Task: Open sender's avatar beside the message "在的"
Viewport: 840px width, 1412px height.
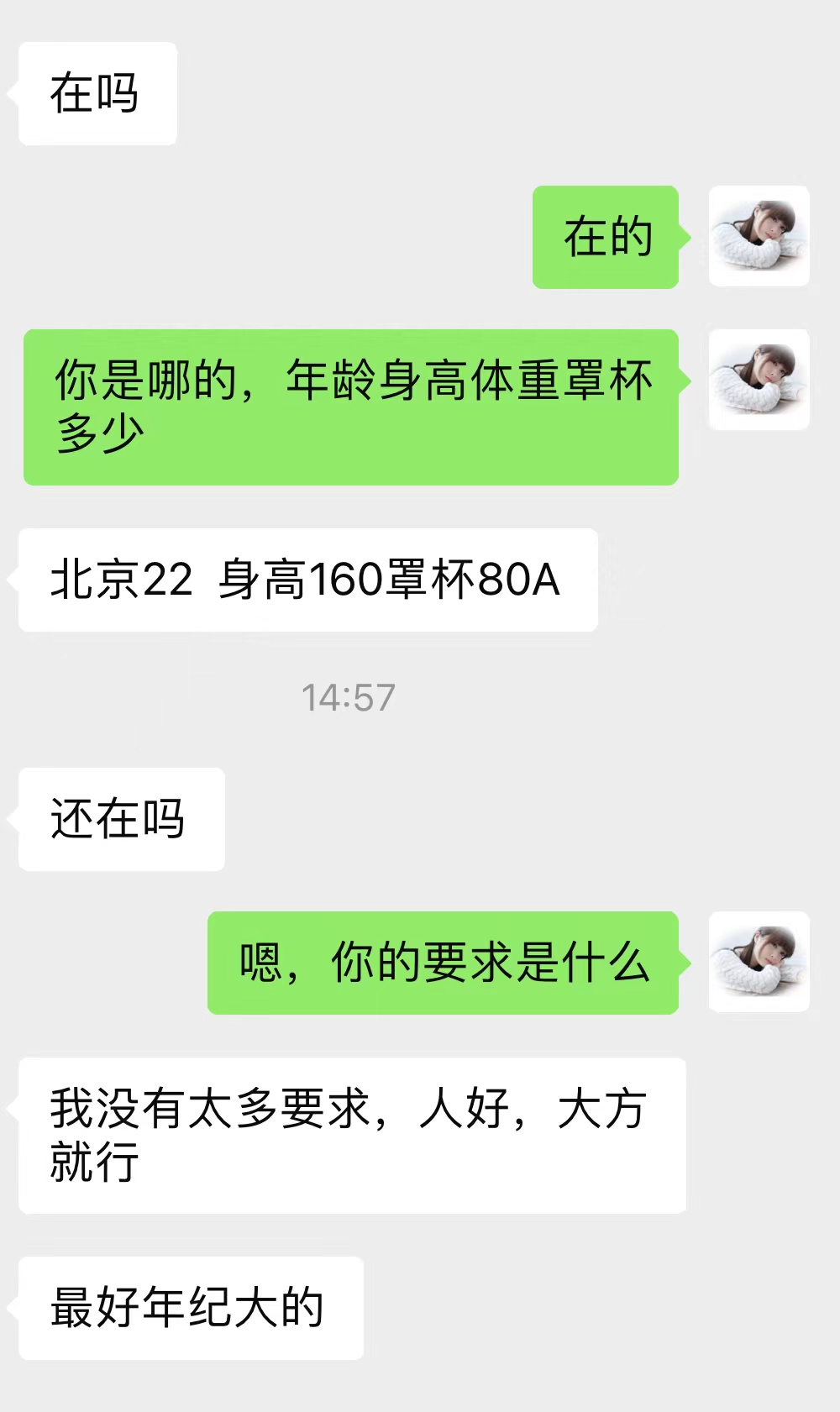Action: click(759, 236)
